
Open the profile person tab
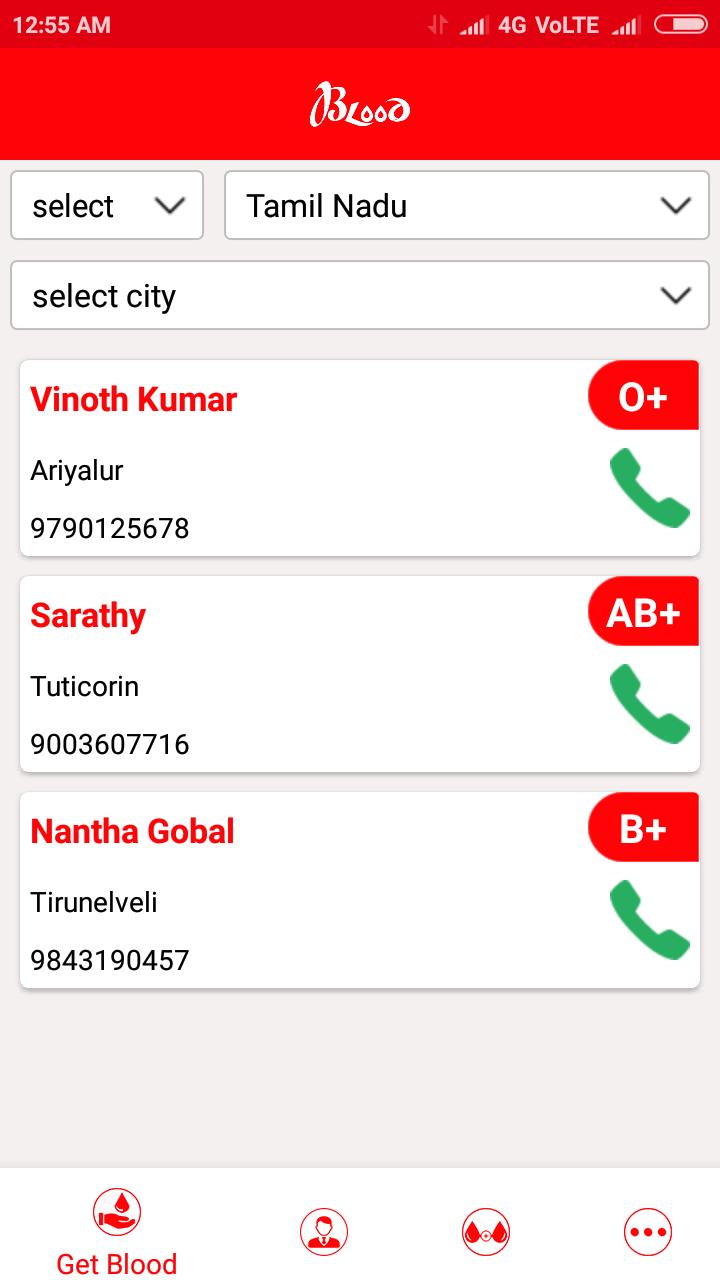[x=324, y=1232]
